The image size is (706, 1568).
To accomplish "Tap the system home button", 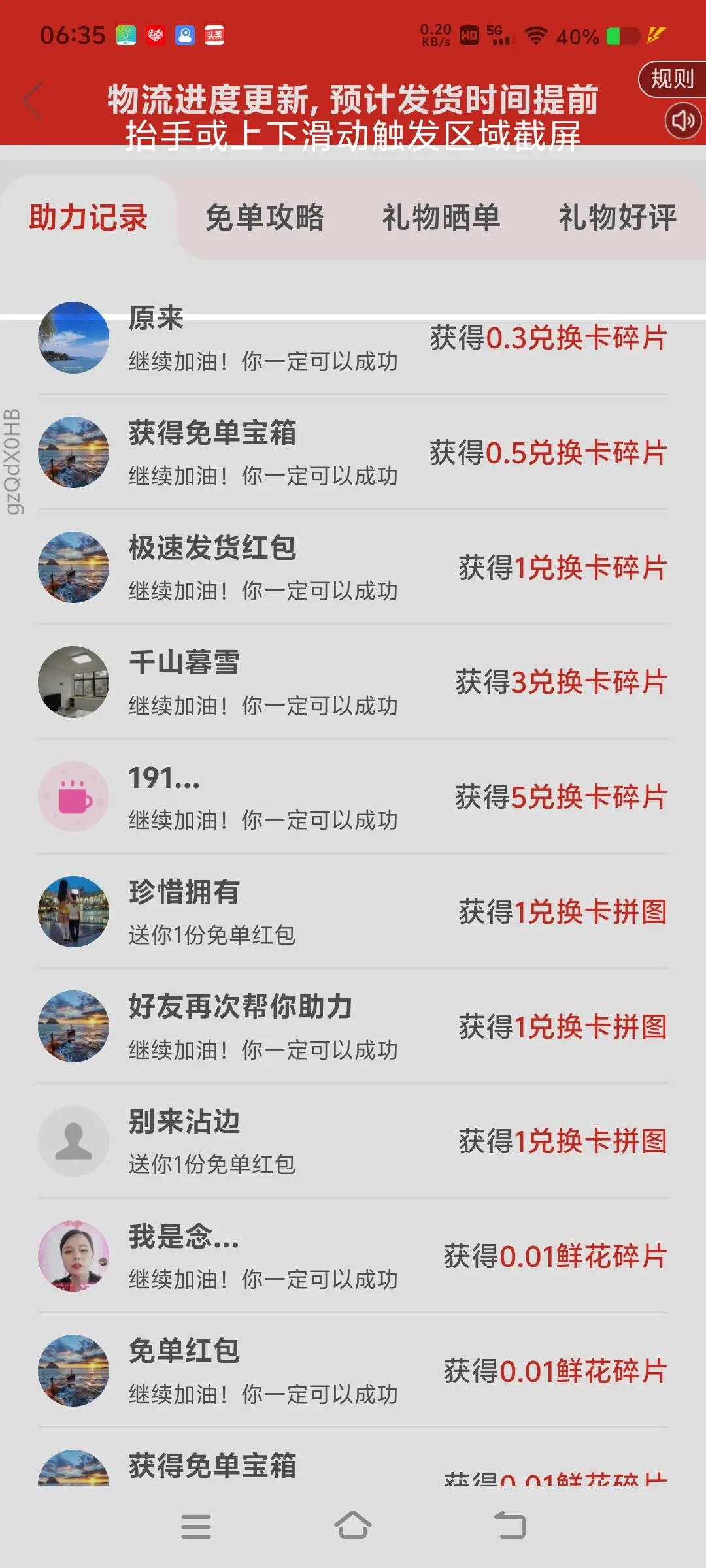I will pyautogui.click(x=353, y=1526).
